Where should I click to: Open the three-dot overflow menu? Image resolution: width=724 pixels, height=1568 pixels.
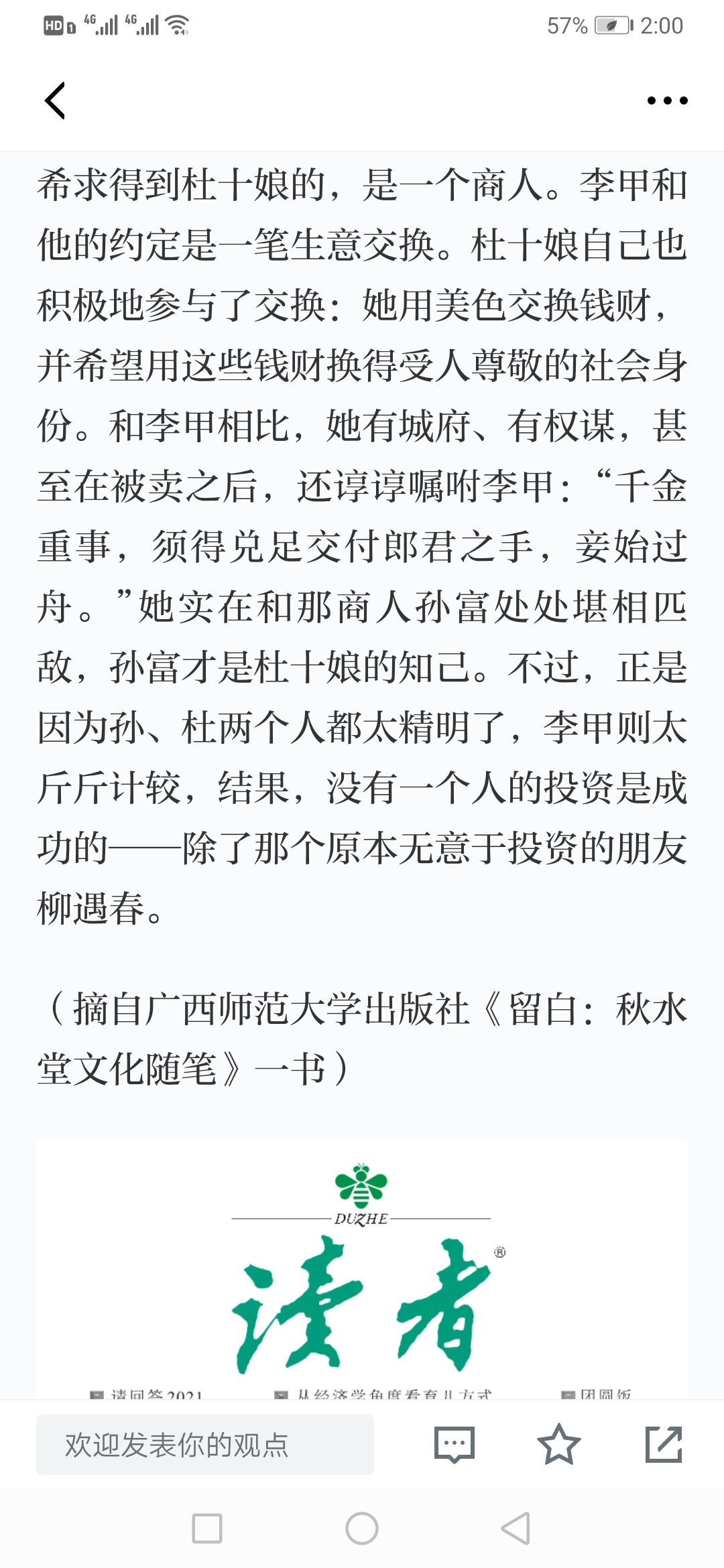coord(667,101)
